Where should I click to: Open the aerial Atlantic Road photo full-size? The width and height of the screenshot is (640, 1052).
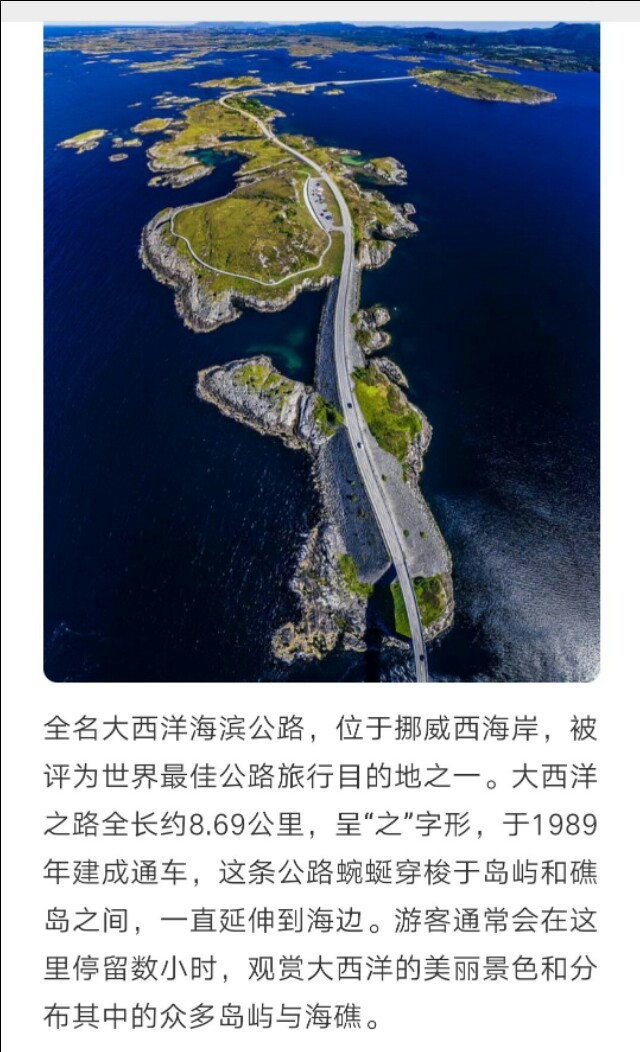(x=321, y=350)
